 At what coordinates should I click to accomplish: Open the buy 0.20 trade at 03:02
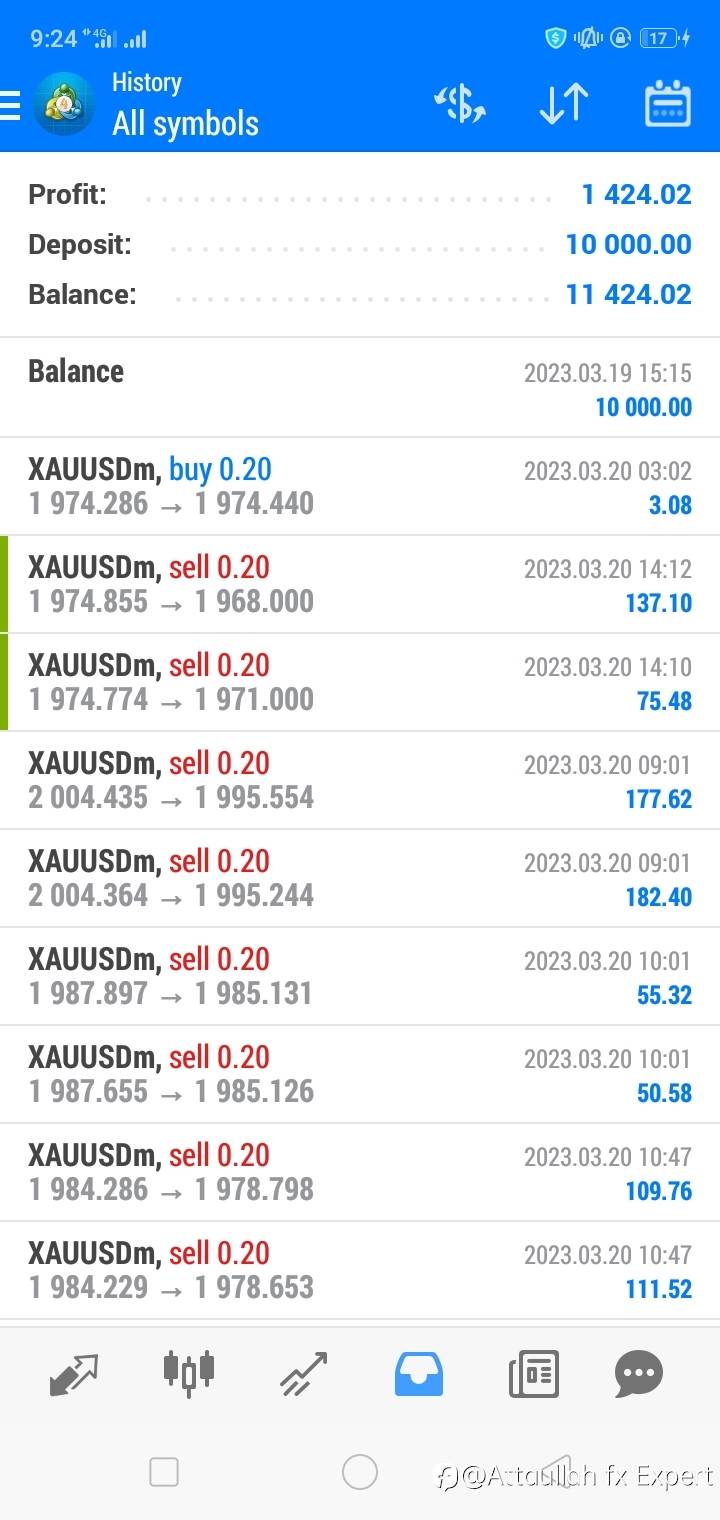click(360, 486)
